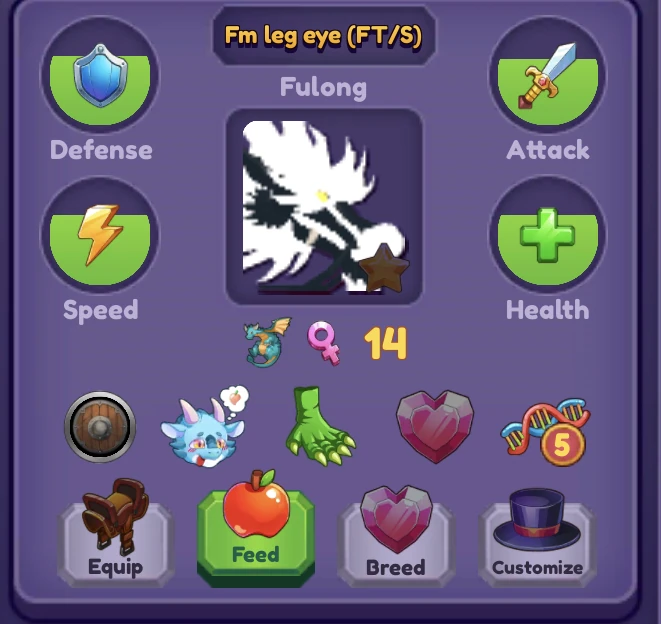Tap the Speed lightning stat
The height and width of the screenshot is (624, 661).
click(98, 237)
